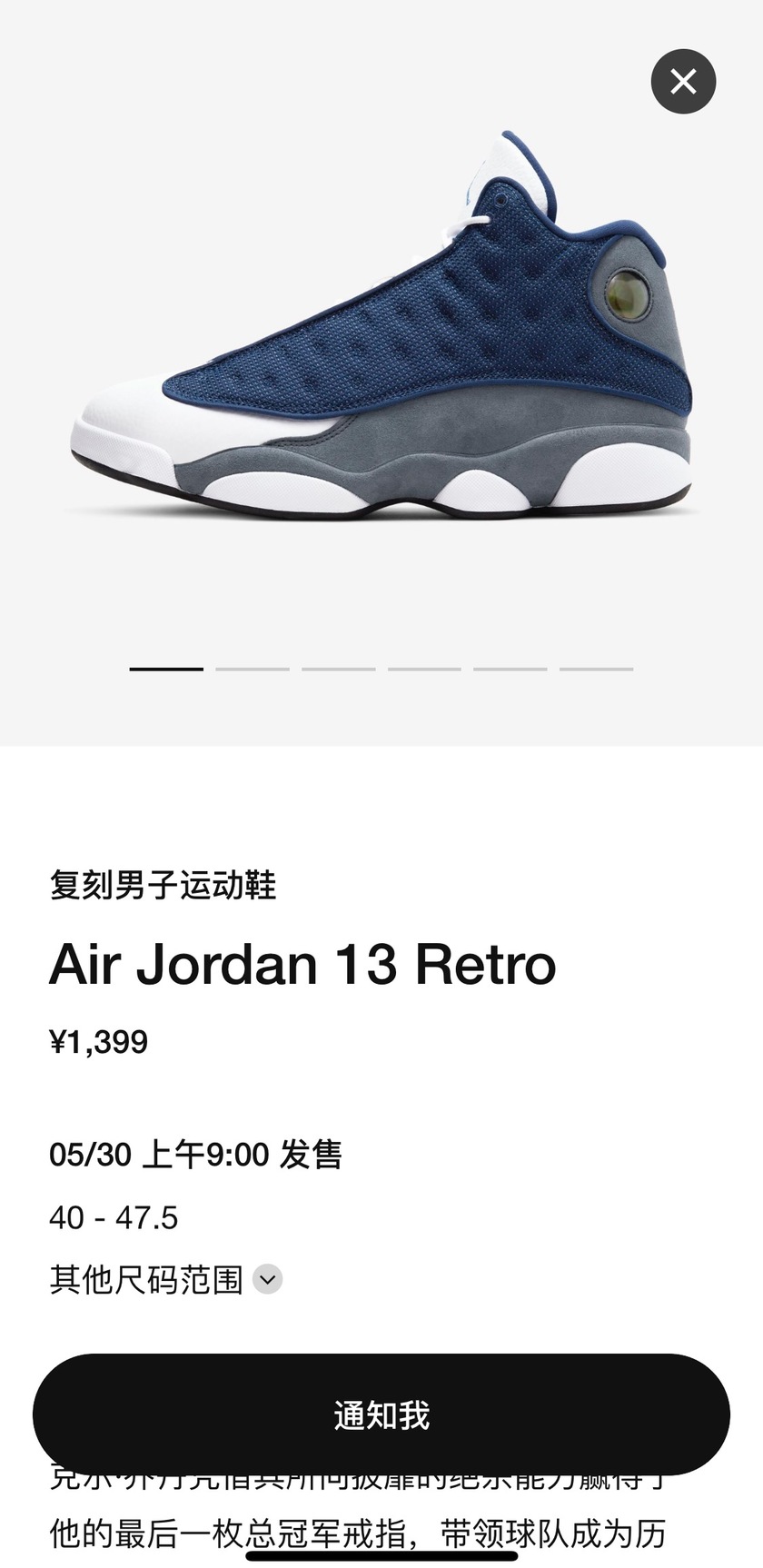Image resolution: width=763 pixels, height=1568 pixels.
Task: Tap the 通知我 notify button
Action: click(381, 1414)
